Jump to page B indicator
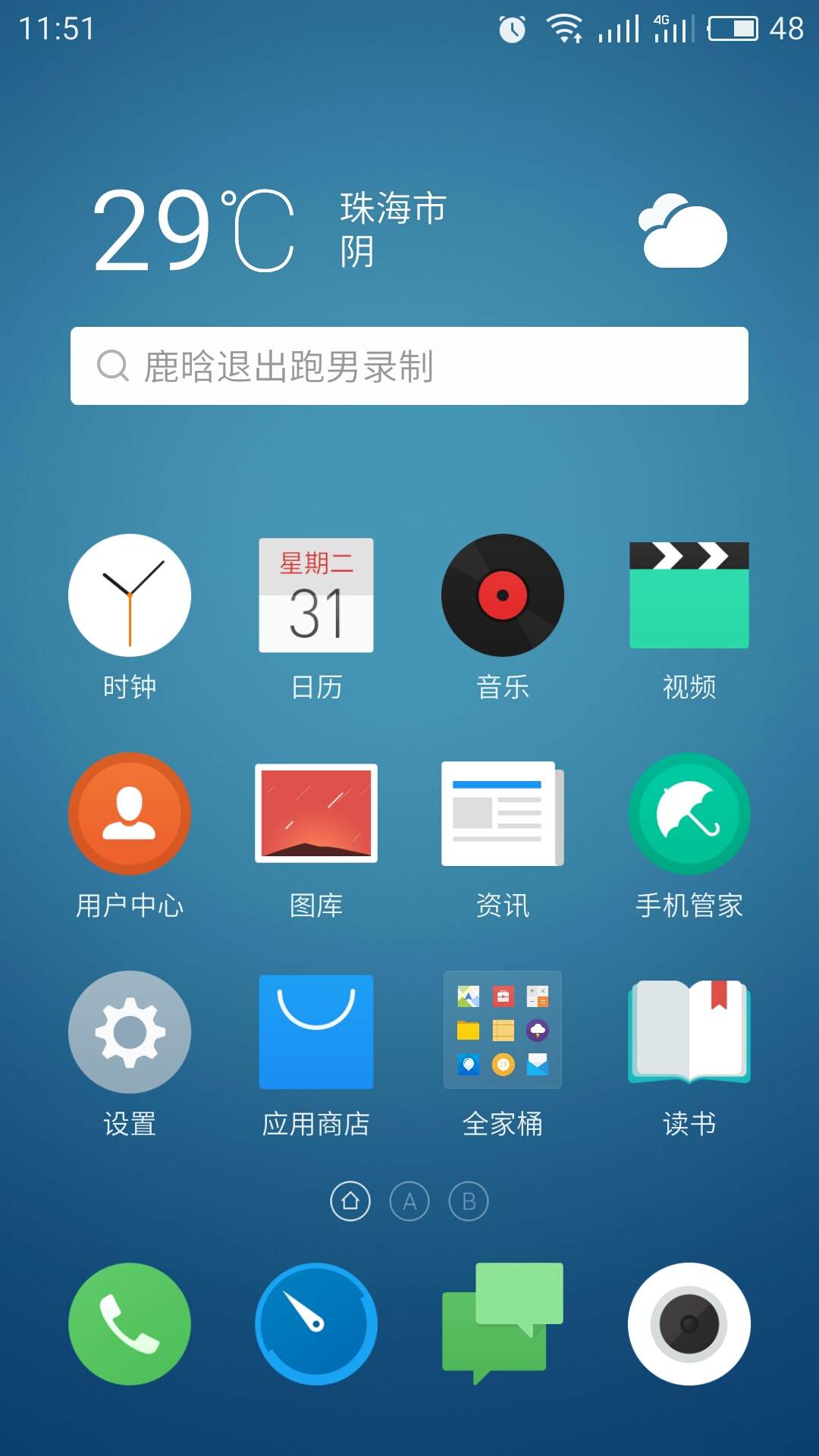819x1456 pixels. (x=469, y=1201)
